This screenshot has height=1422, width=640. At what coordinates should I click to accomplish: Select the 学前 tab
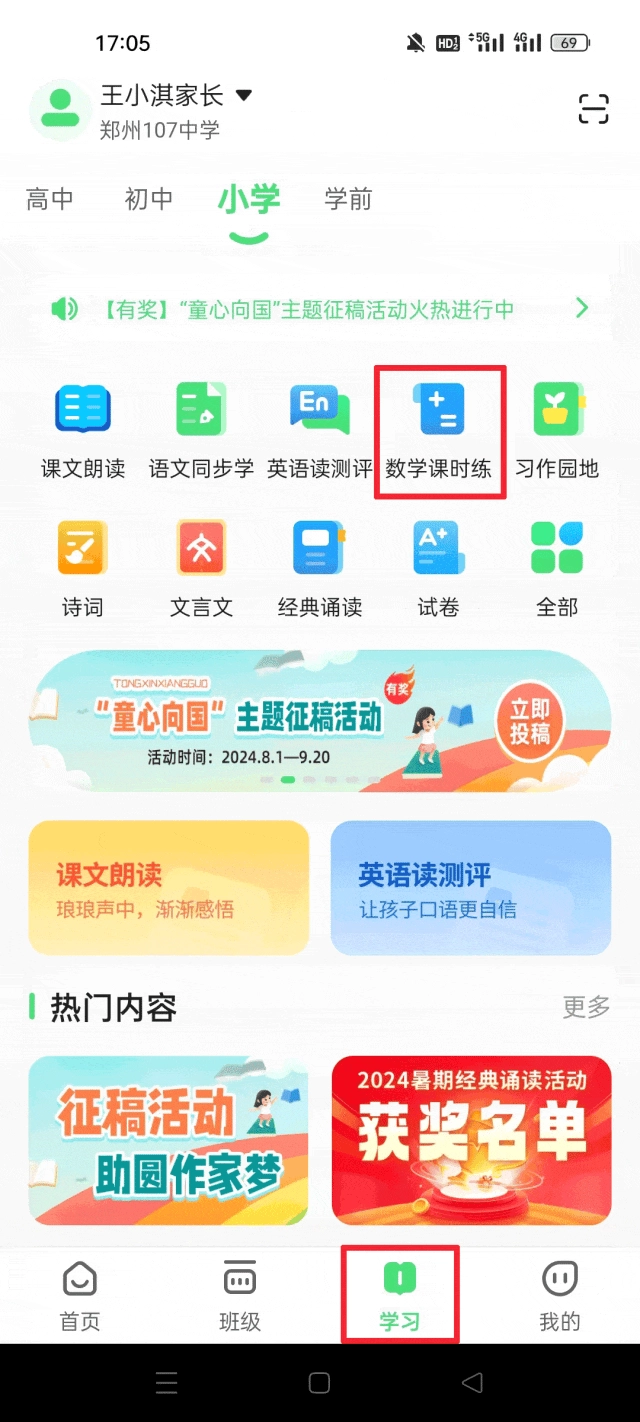[348, 199]
